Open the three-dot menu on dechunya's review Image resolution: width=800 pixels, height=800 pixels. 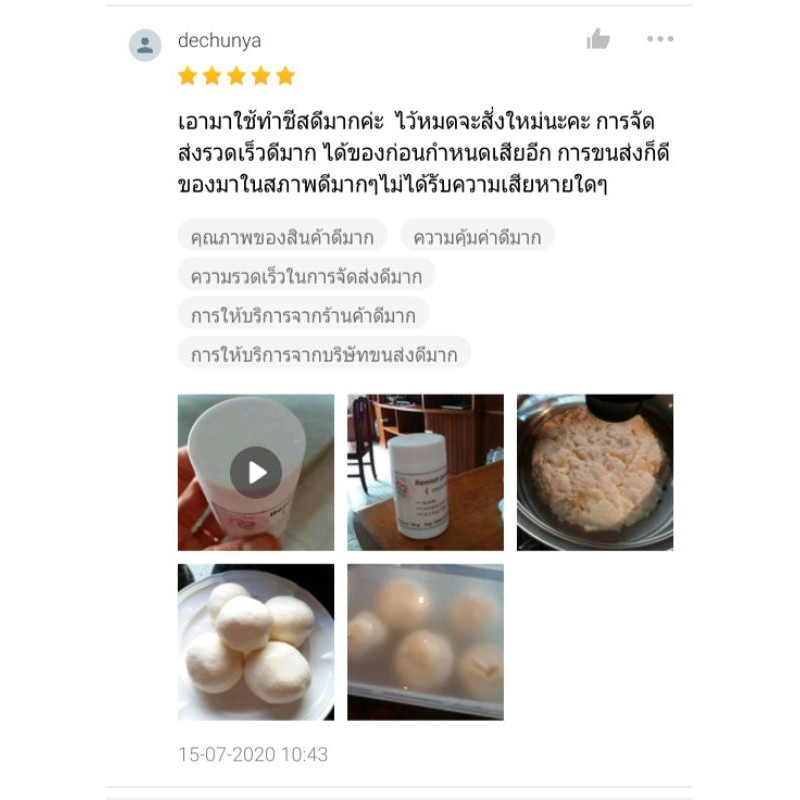(x=660, y=39)
